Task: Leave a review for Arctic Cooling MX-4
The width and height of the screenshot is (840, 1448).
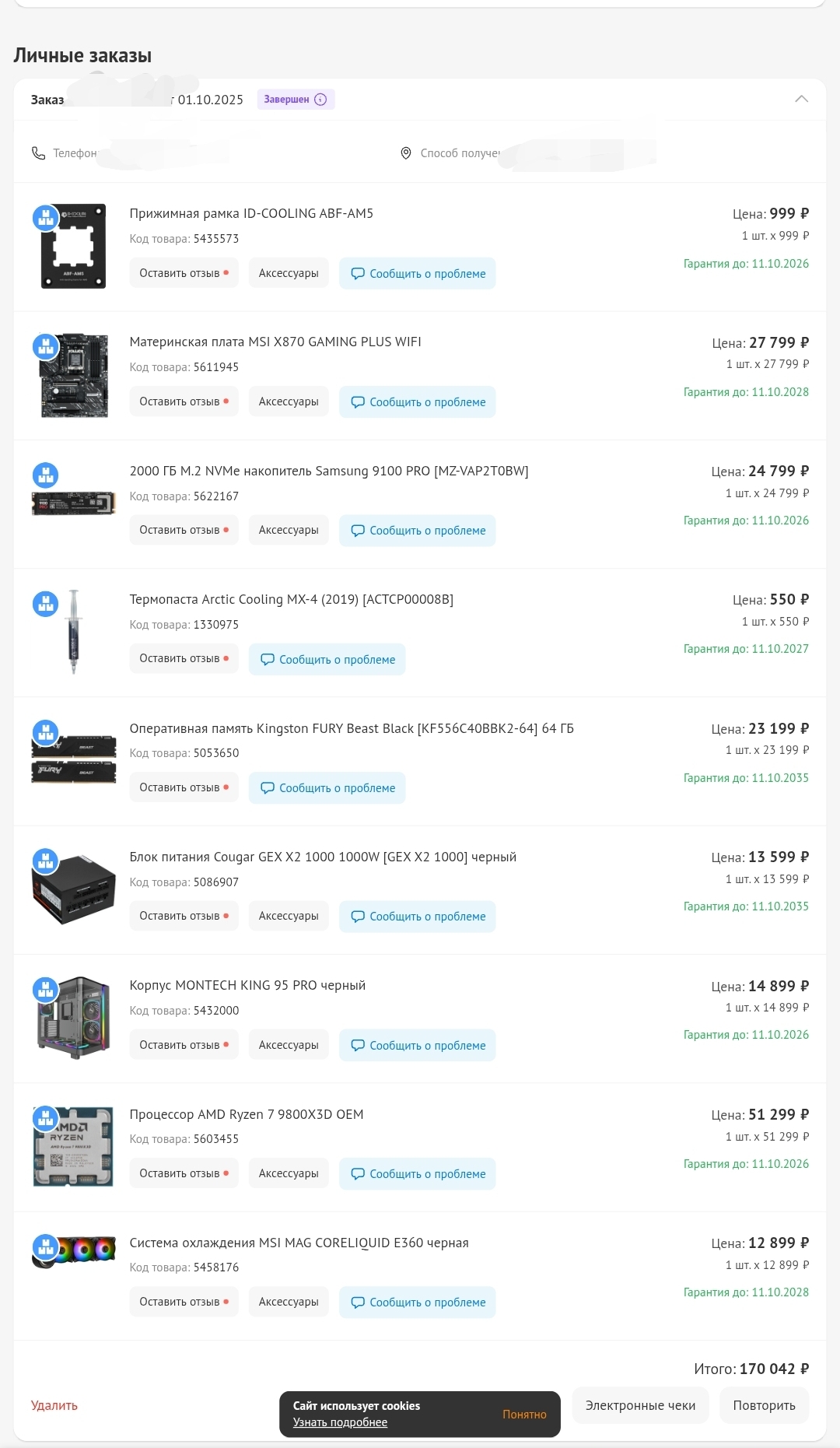Action: 184,658
